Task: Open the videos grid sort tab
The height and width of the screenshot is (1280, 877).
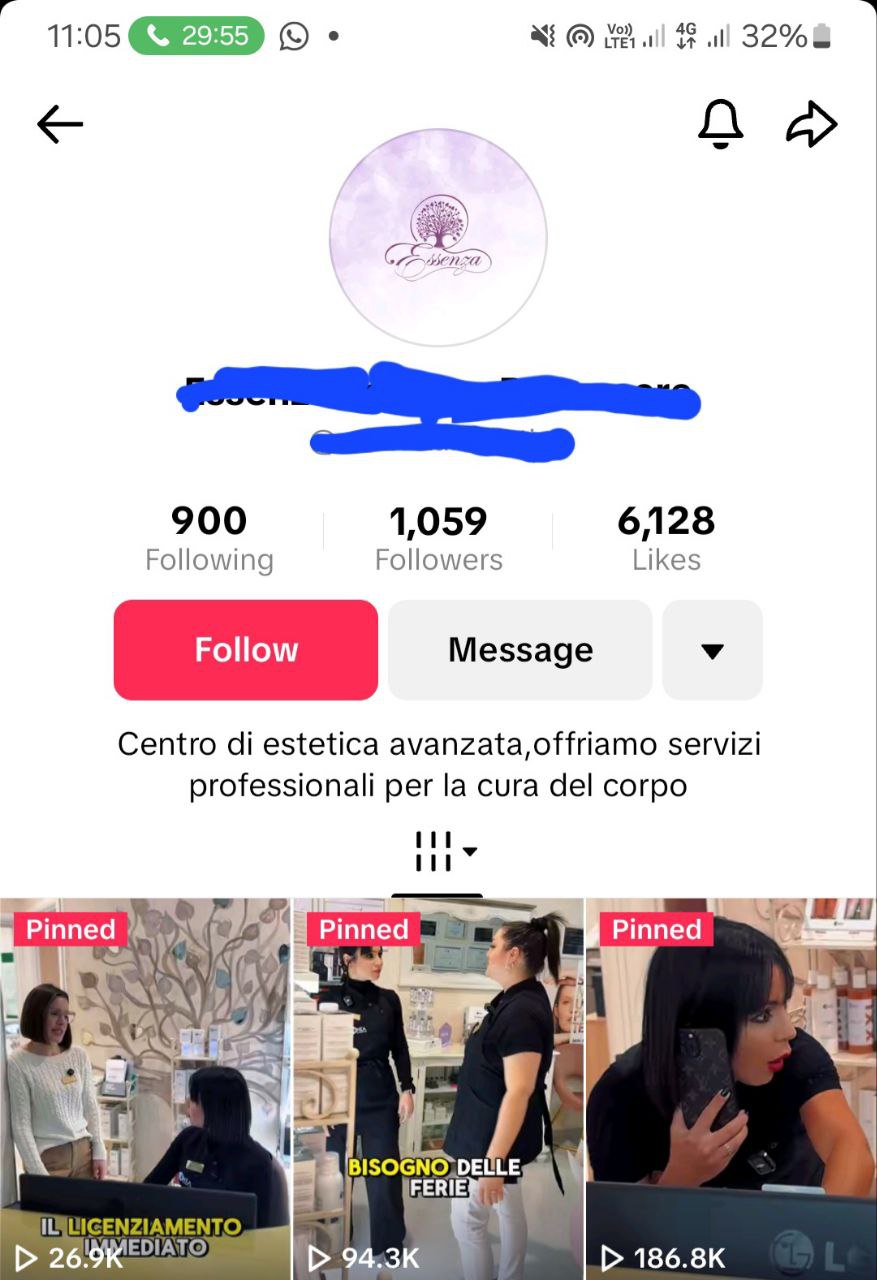Action: click(x=440, y=852)
